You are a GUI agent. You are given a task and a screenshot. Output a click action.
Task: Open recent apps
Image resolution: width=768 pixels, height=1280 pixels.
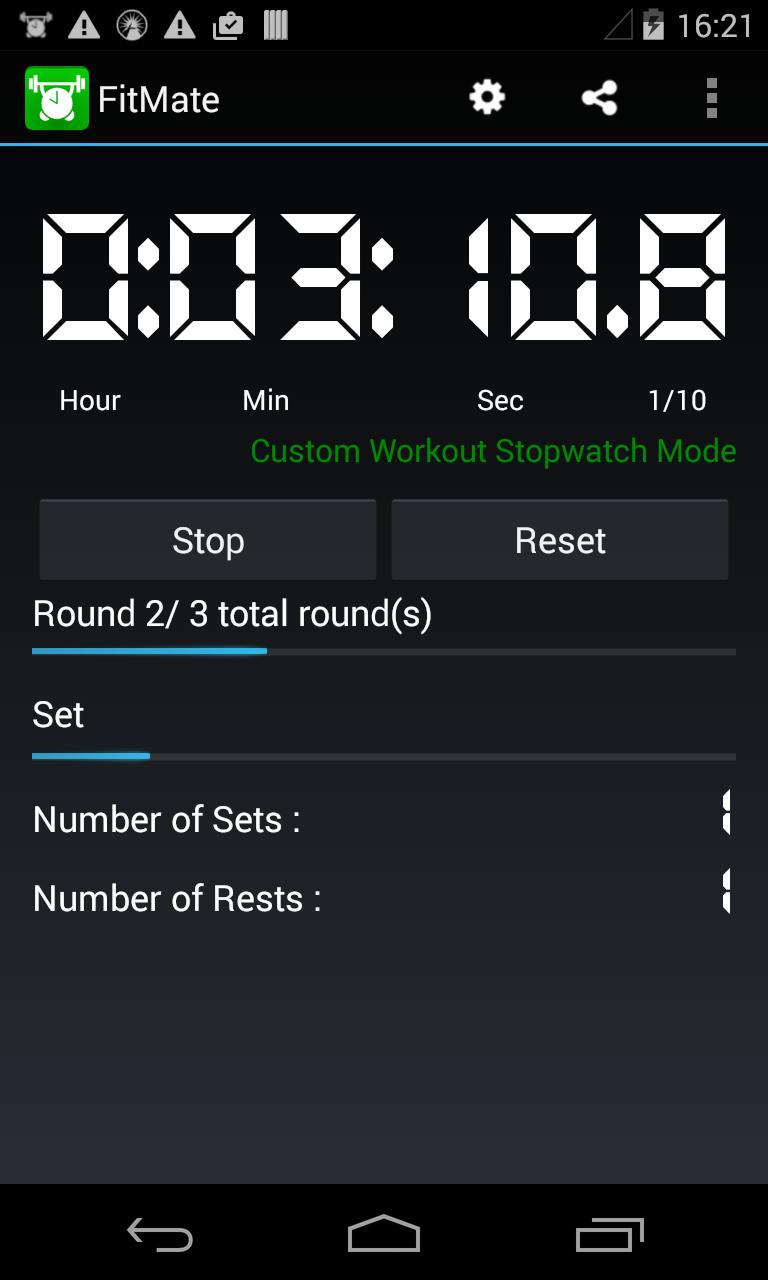608,1236
